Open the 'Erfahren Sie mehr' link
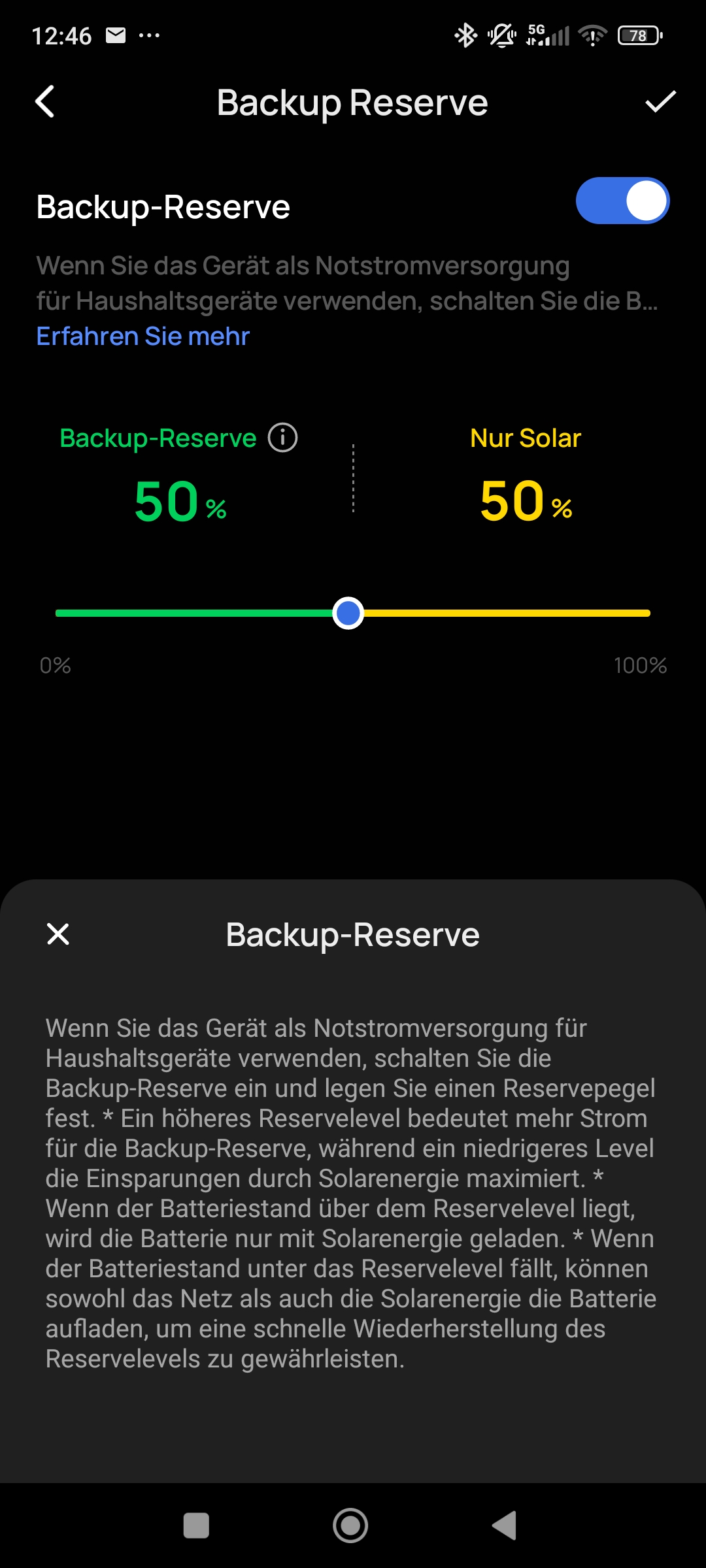 coord(143,336)
